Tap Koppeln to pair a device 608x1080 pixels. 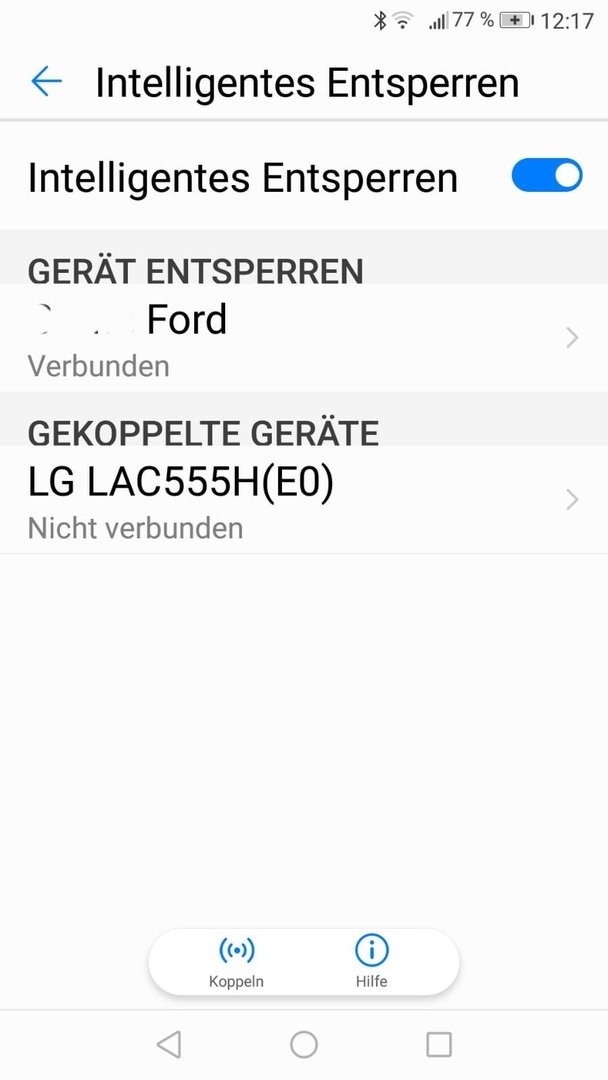coord(236,962)
